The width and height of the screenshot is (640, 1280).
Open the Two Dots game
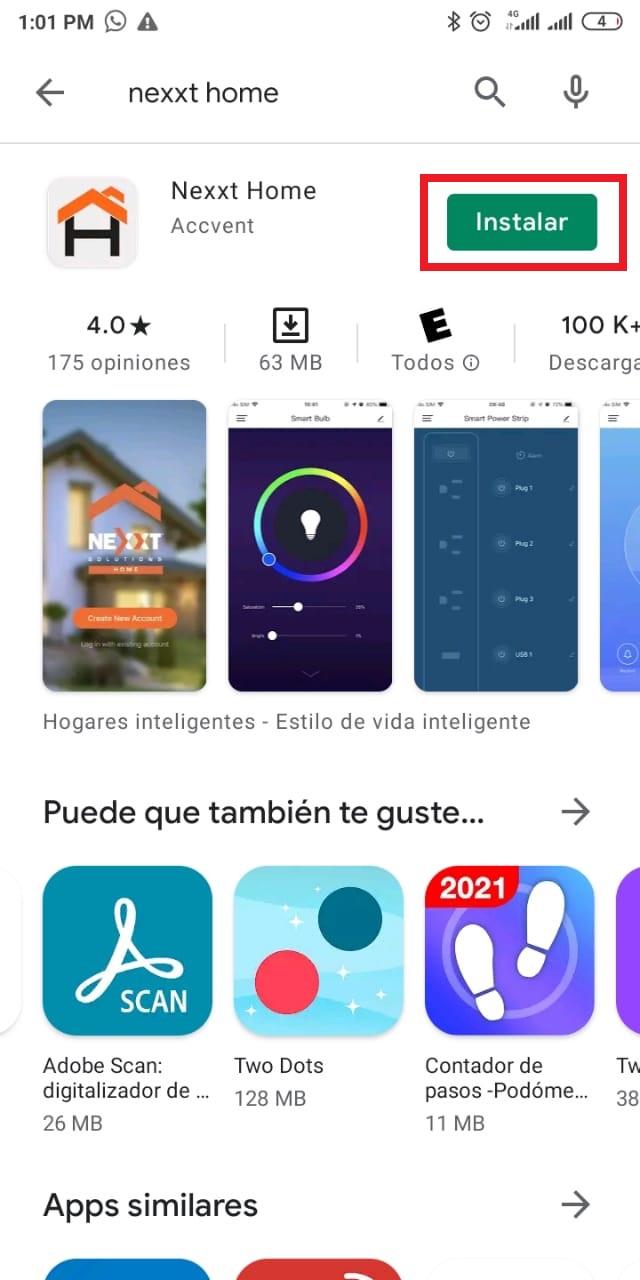[x=318, y=950]
